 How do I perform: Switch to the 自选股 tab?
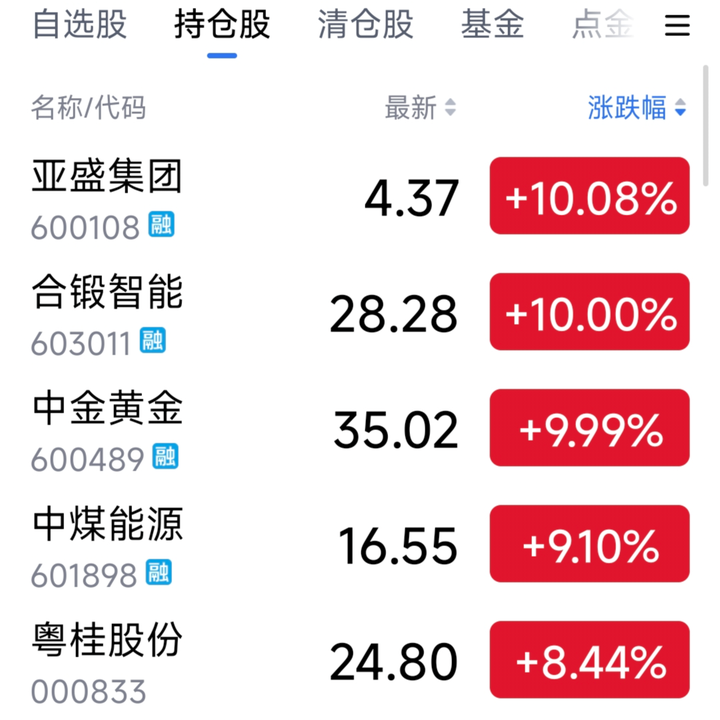coord(80,25)
